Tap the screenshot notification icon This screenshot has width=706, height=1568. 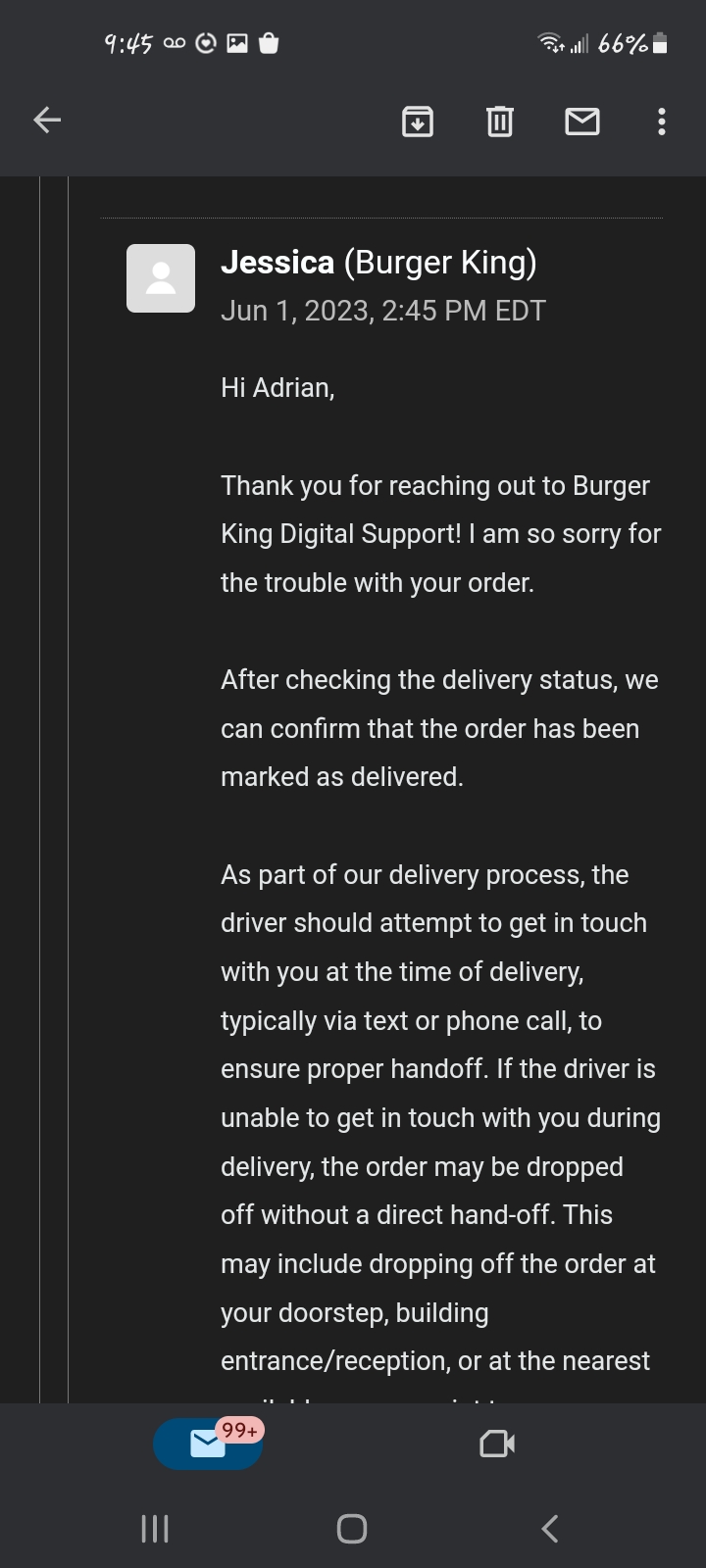pyautogui.click(x=235, y=43)
